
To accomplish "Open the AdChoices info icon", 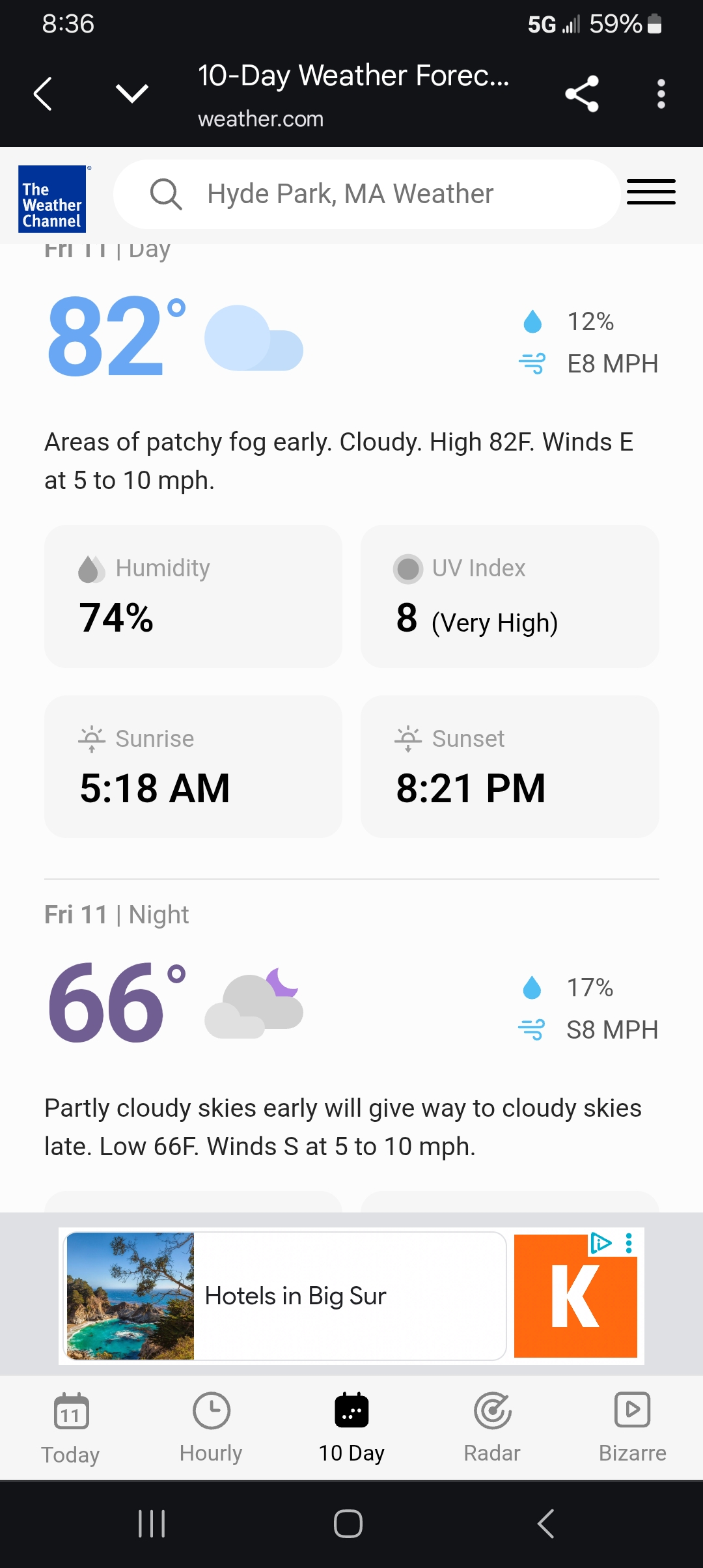I will (x=601, y=1243).
